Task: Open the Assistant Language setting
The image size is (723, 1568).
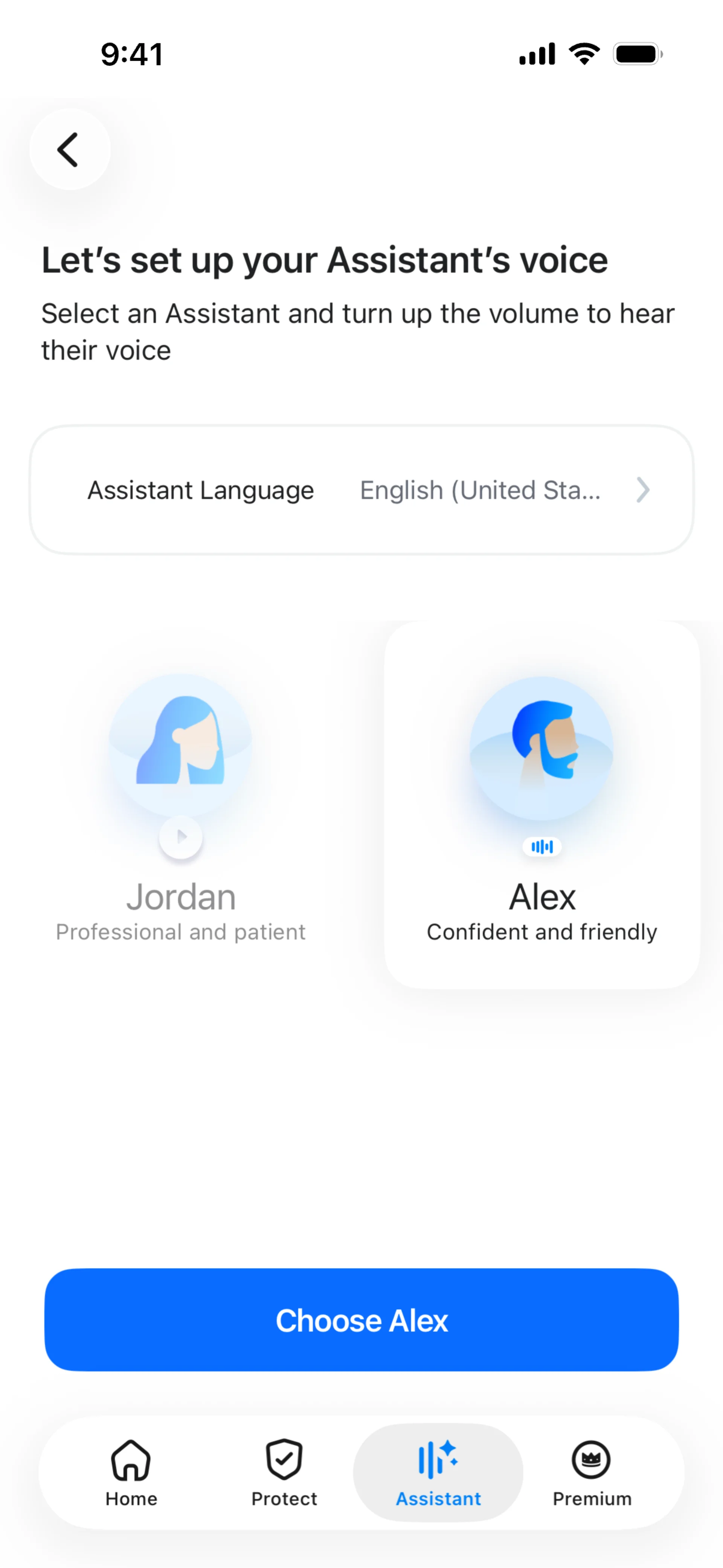Action: coord(361,490)
